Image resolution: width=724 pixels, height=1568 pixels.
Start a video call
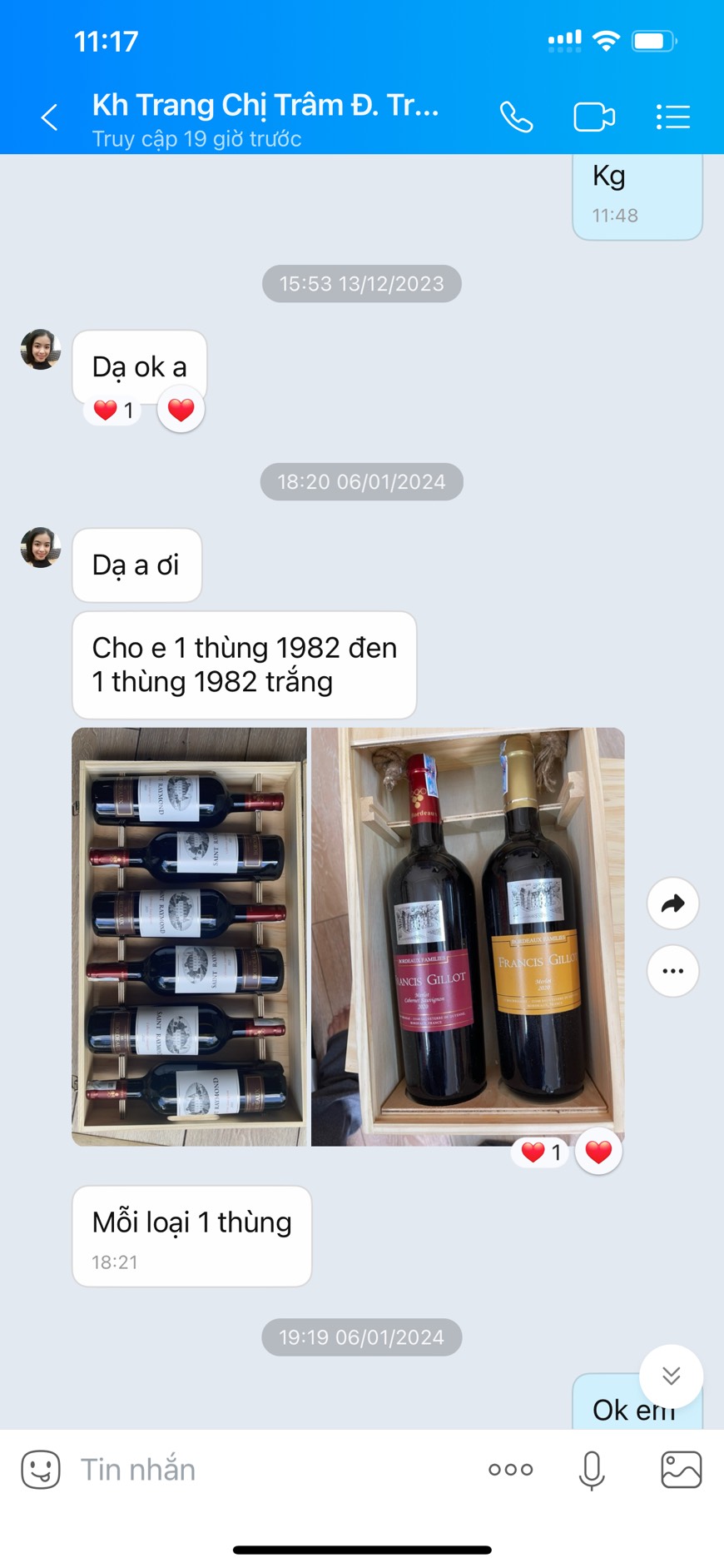tap(594, 117)
